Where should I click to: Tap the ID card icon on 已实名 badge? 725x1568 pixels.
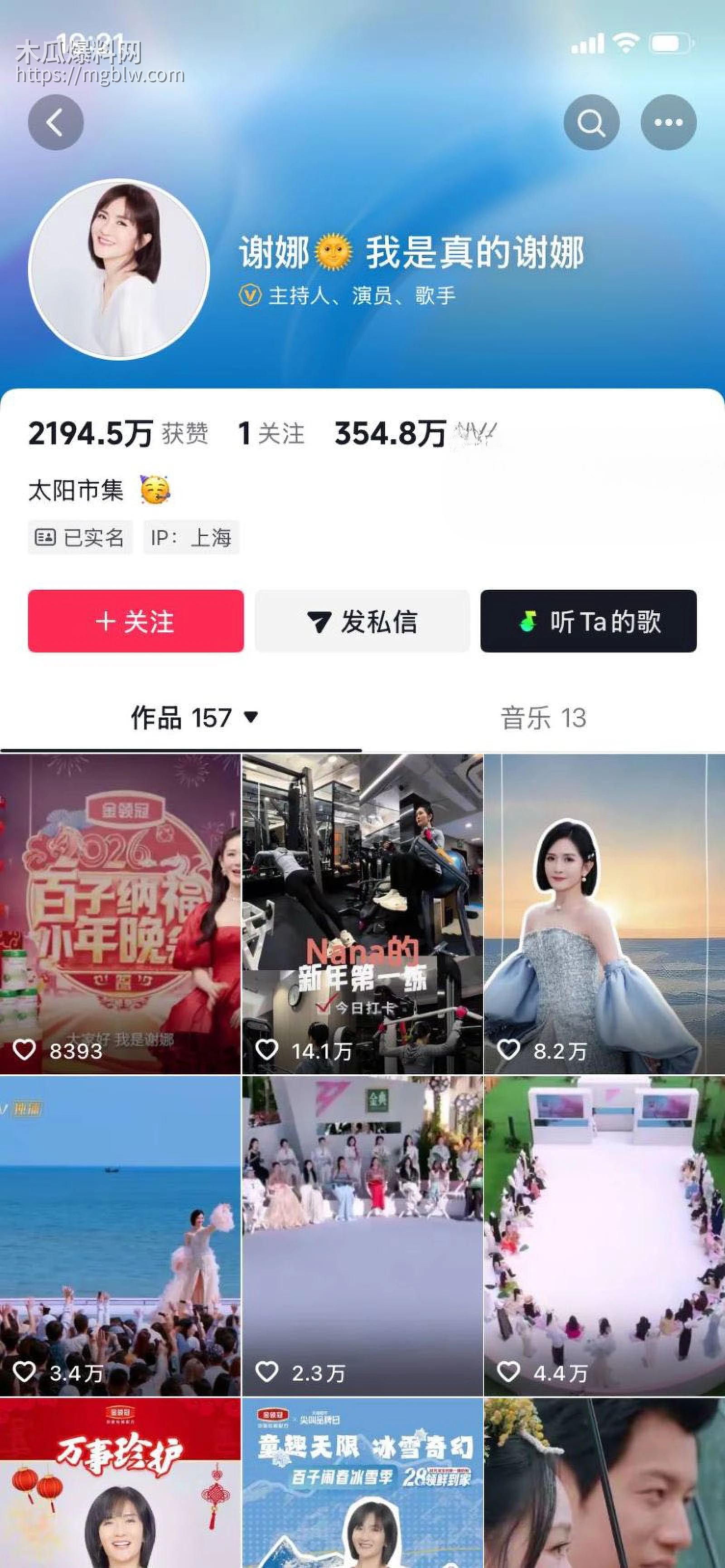47,537
